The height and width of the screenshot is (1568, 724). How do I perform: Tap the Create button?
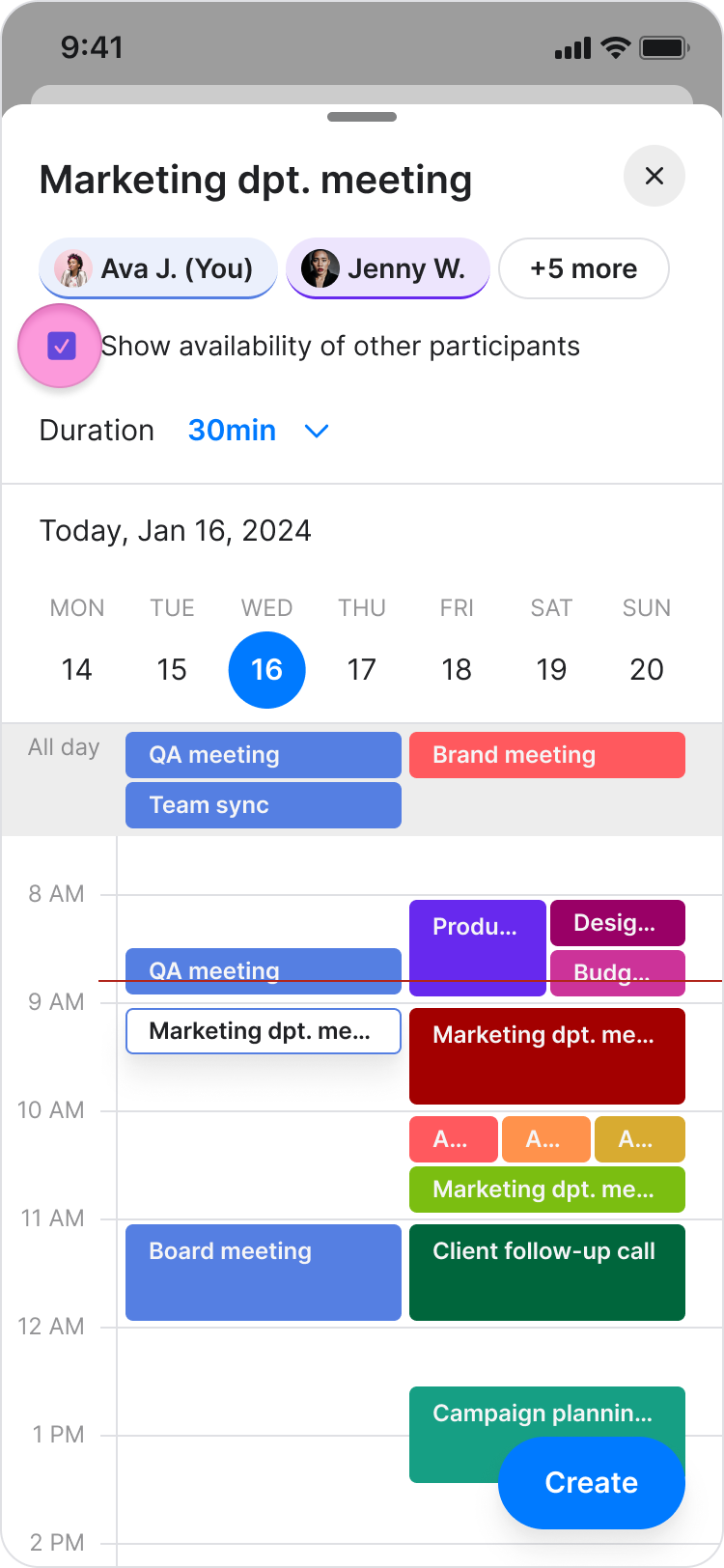point(591,1482)
